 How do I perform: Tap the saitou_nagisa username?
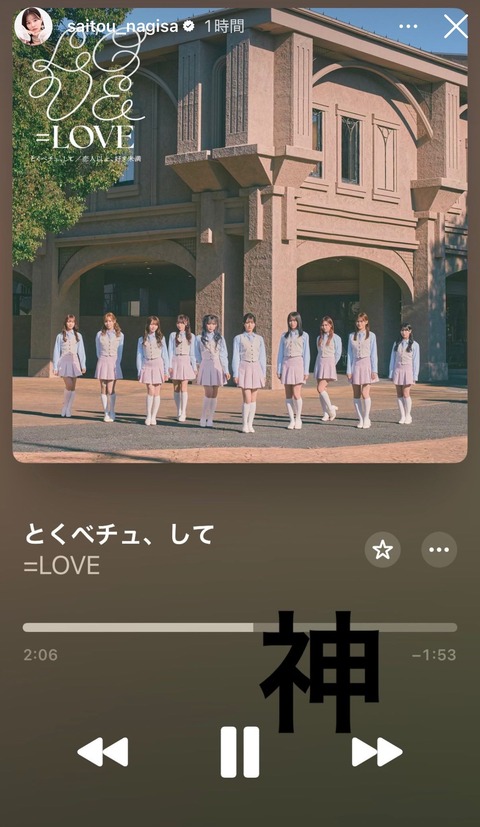click(123, 26)
